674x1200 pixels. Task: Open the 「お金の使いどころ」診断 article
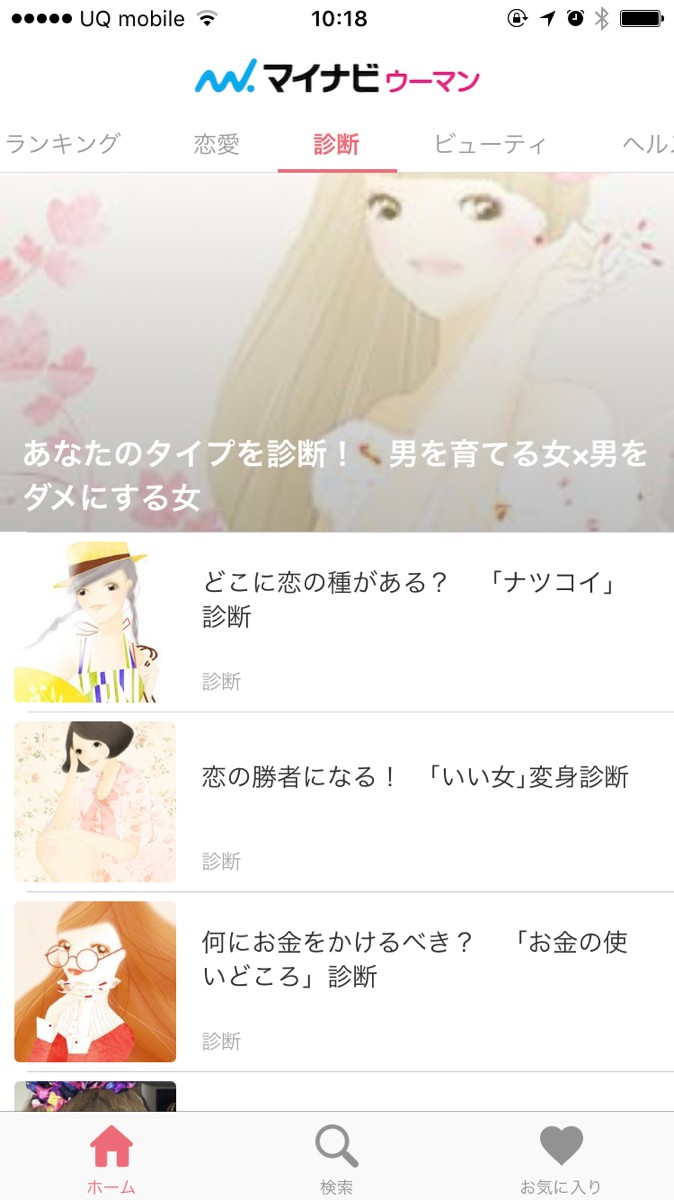pyautogui.click(x=415, y=959)
